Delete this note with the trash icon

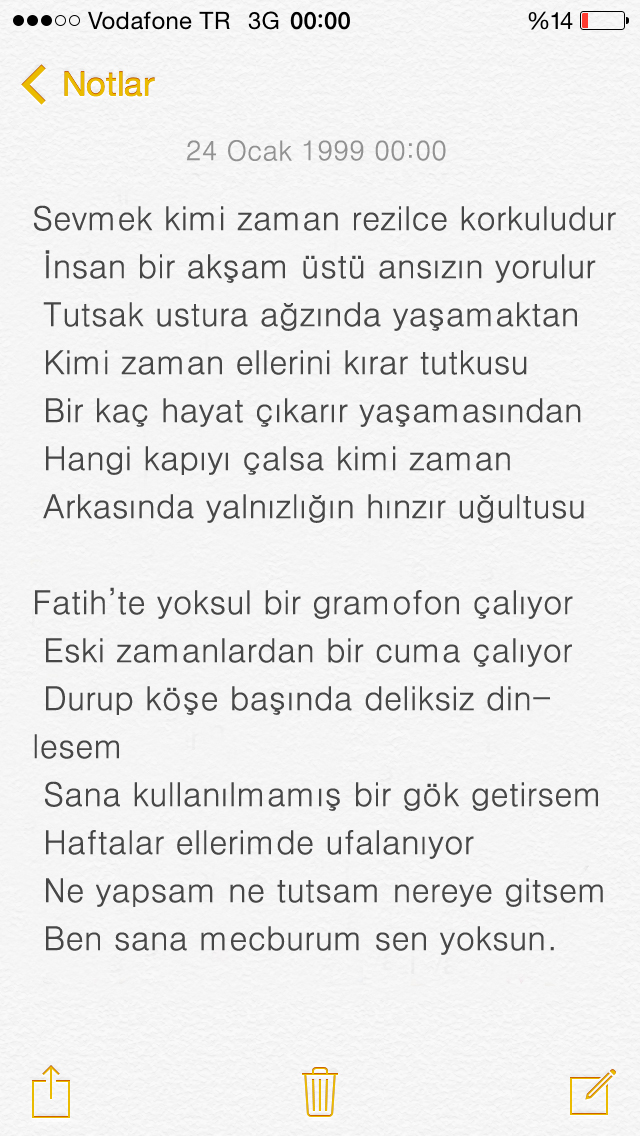tap(319, 1090)
